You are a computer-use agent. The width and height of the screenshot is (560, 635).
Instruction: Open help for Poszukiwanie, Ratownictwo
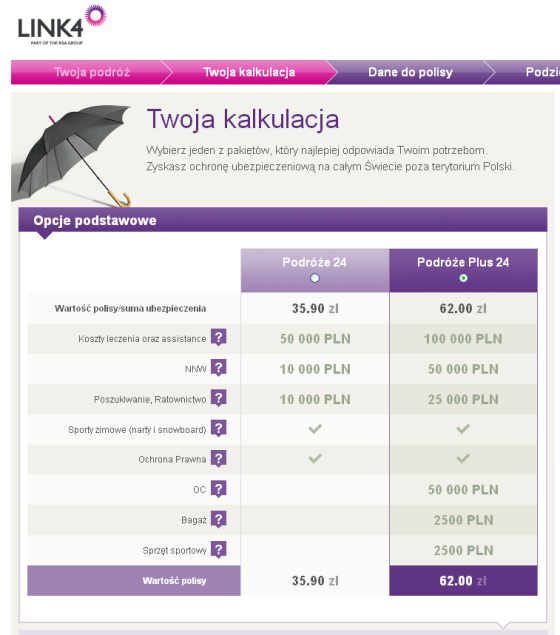(x=219, y=398)
